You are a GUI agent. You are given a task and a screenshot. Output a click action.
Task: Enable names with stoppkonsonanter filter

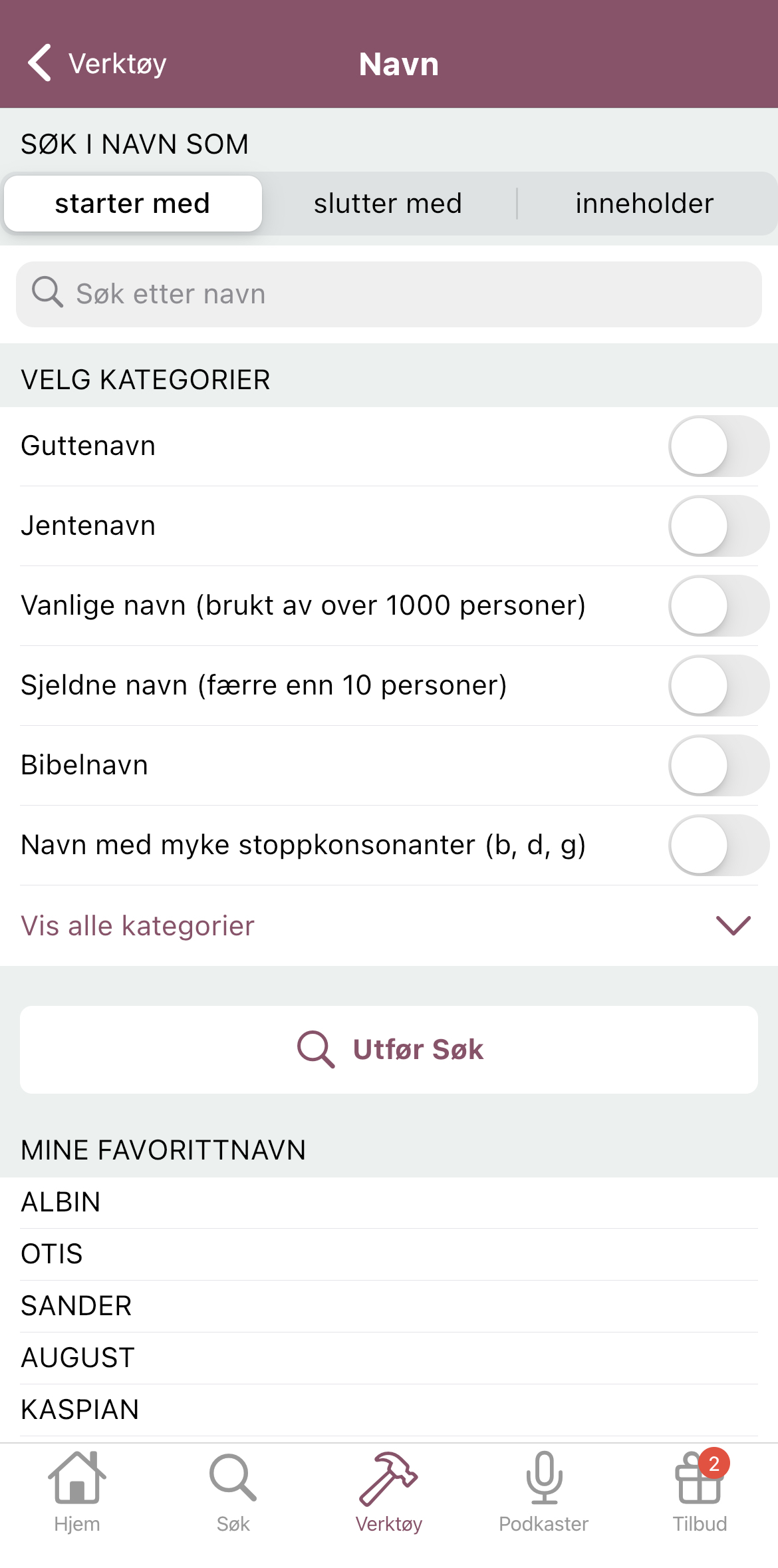pos(719,845)
